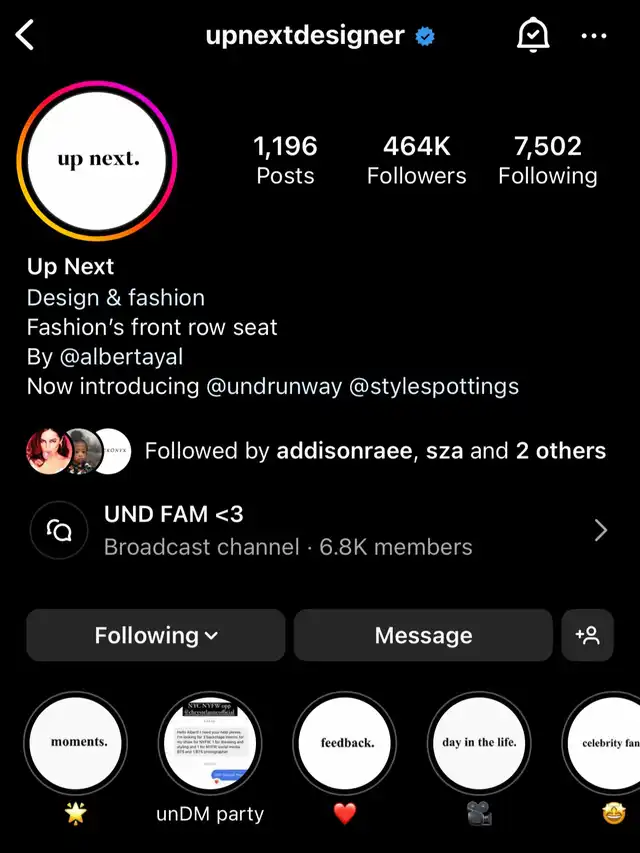Expand the Following dropdown button
The height and width of the screenshot is (853, 640).
point(156,635)
